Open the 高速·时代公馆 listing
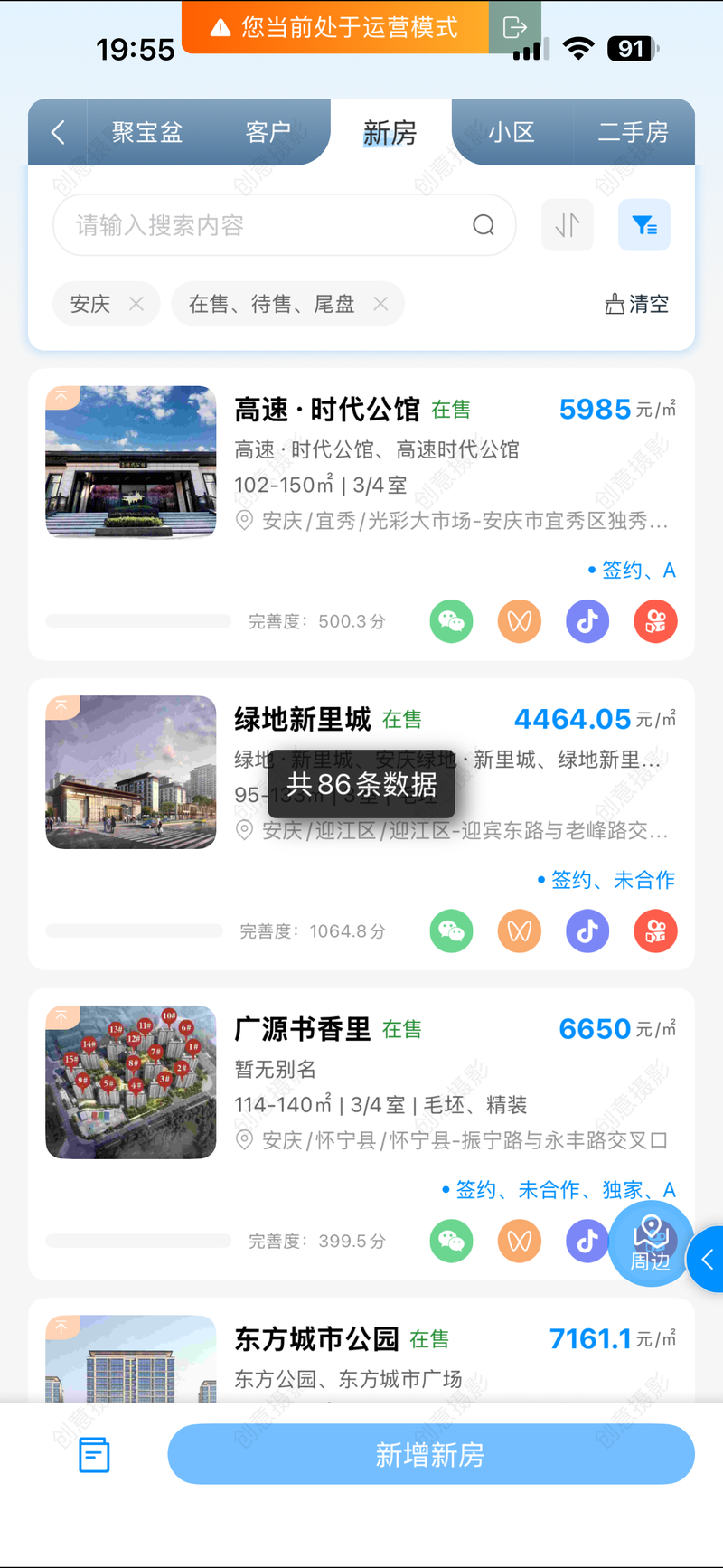This screenshot has height=1568, width=723. tap(327, 410)
